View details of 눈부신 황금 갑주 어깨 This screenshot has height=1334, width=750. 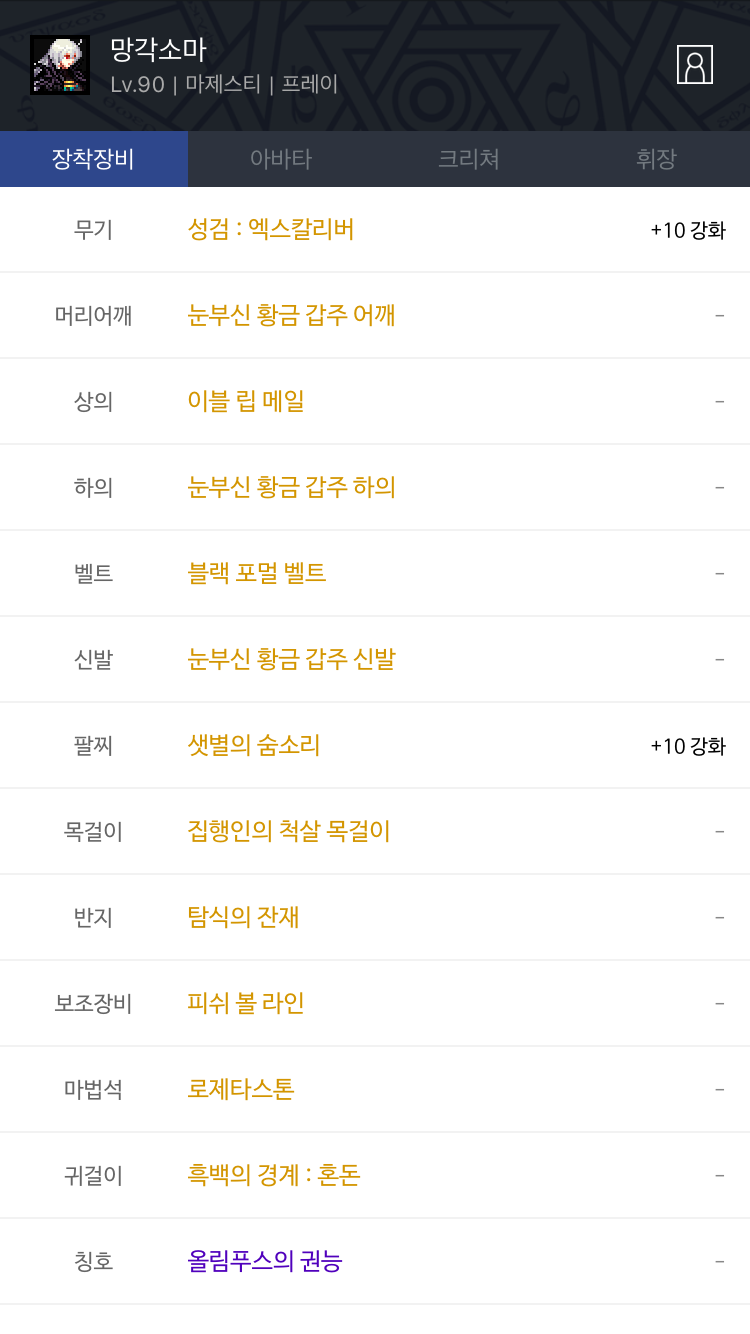click(x=292, y=315)
